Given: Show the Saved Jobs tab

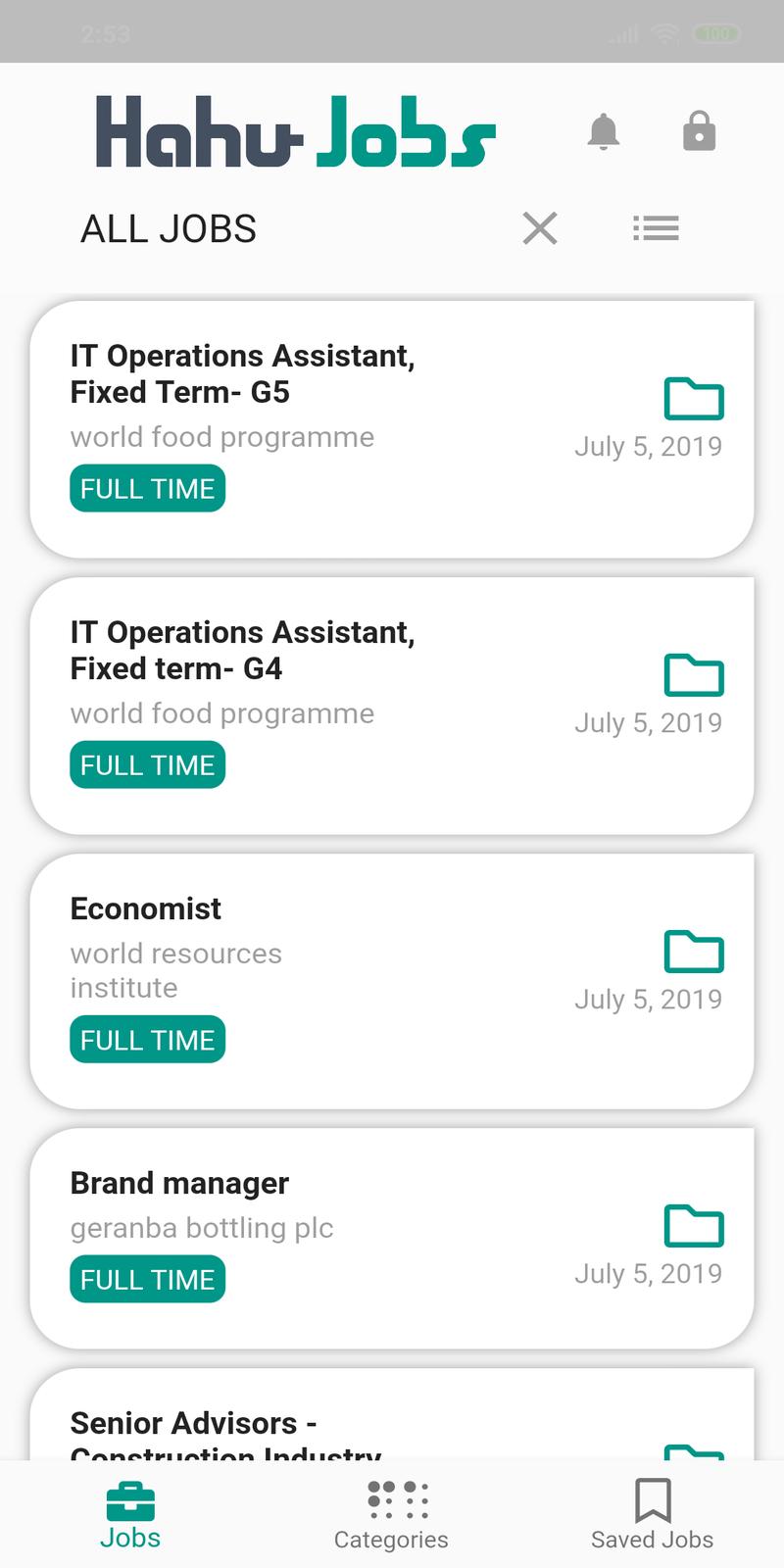Looking at the screenshot, I should [652, 1516].
